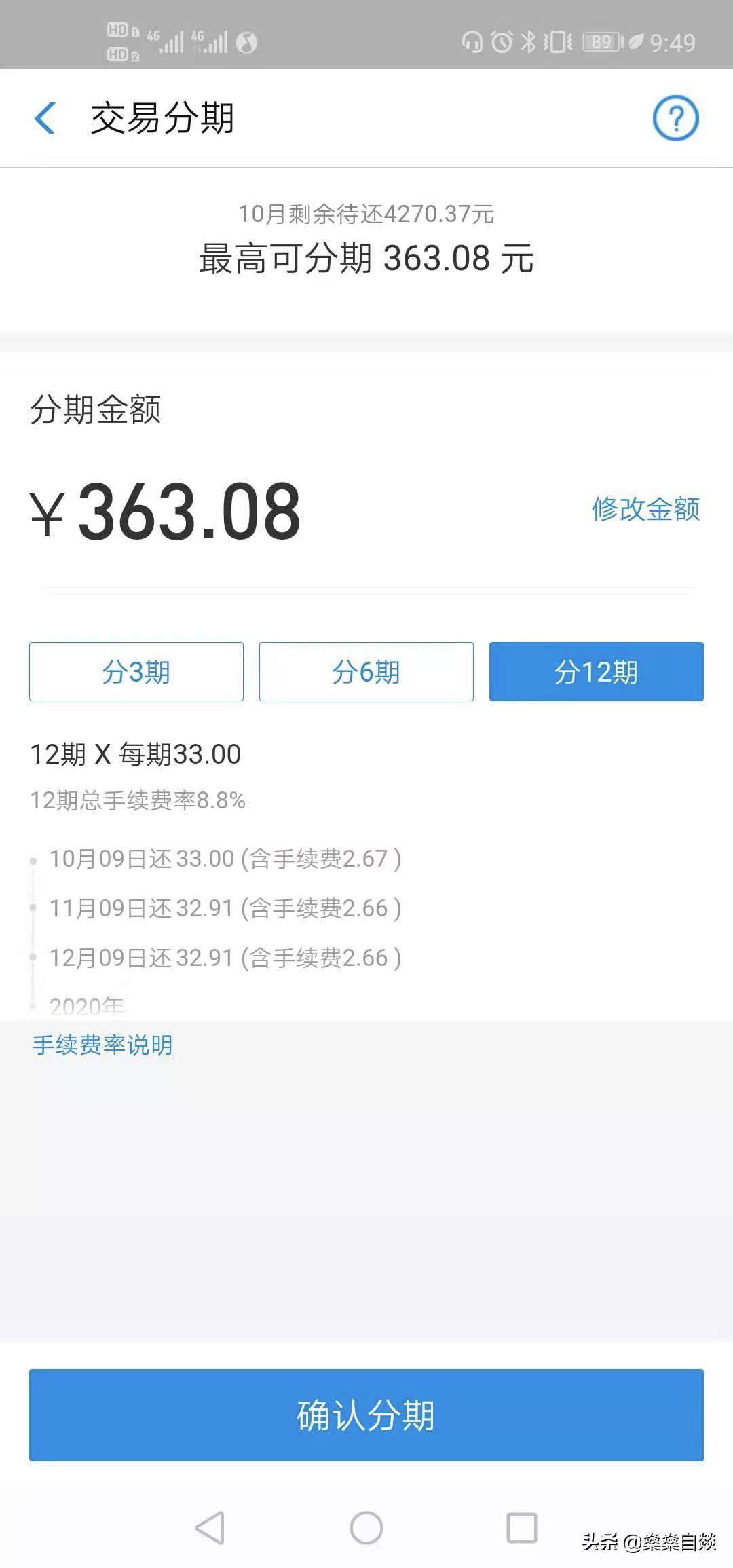Tap the alarm clock status bar icon
733x1568 pixels.
502,41
